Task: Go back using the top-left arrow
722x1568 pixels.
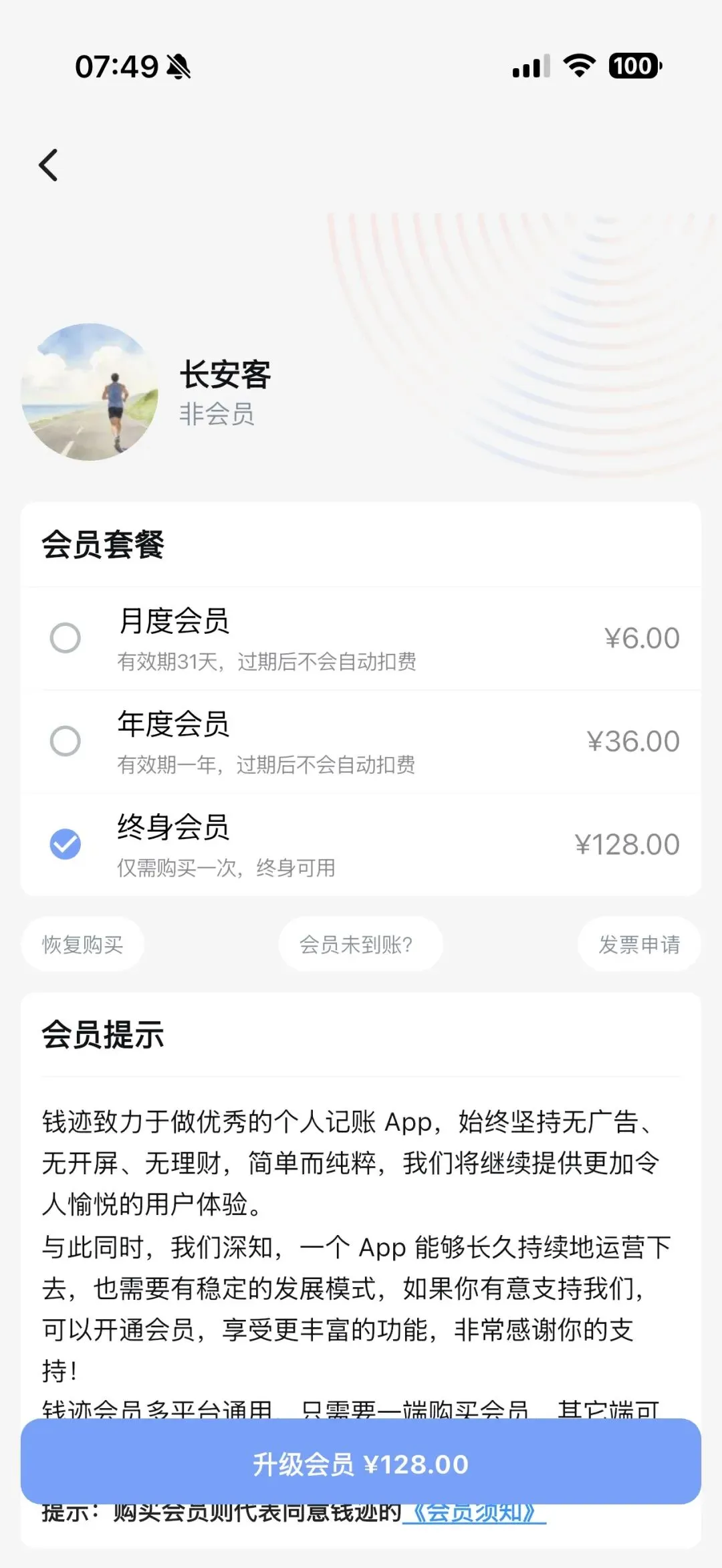Action: pyautogui.click(x=48, y=165)
